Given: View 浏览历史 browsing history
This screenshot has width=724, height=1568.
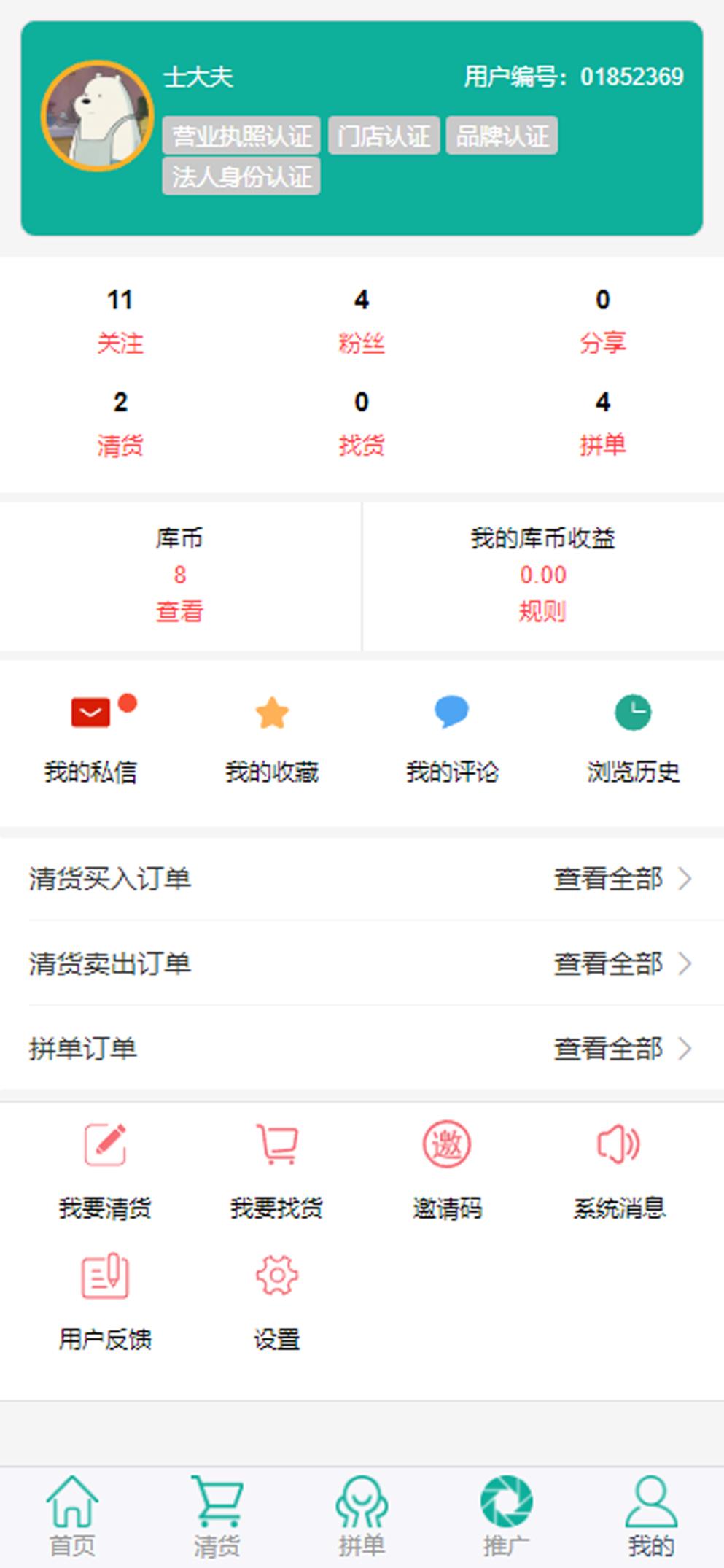Looking at the screenshot, I should point(632,713).
